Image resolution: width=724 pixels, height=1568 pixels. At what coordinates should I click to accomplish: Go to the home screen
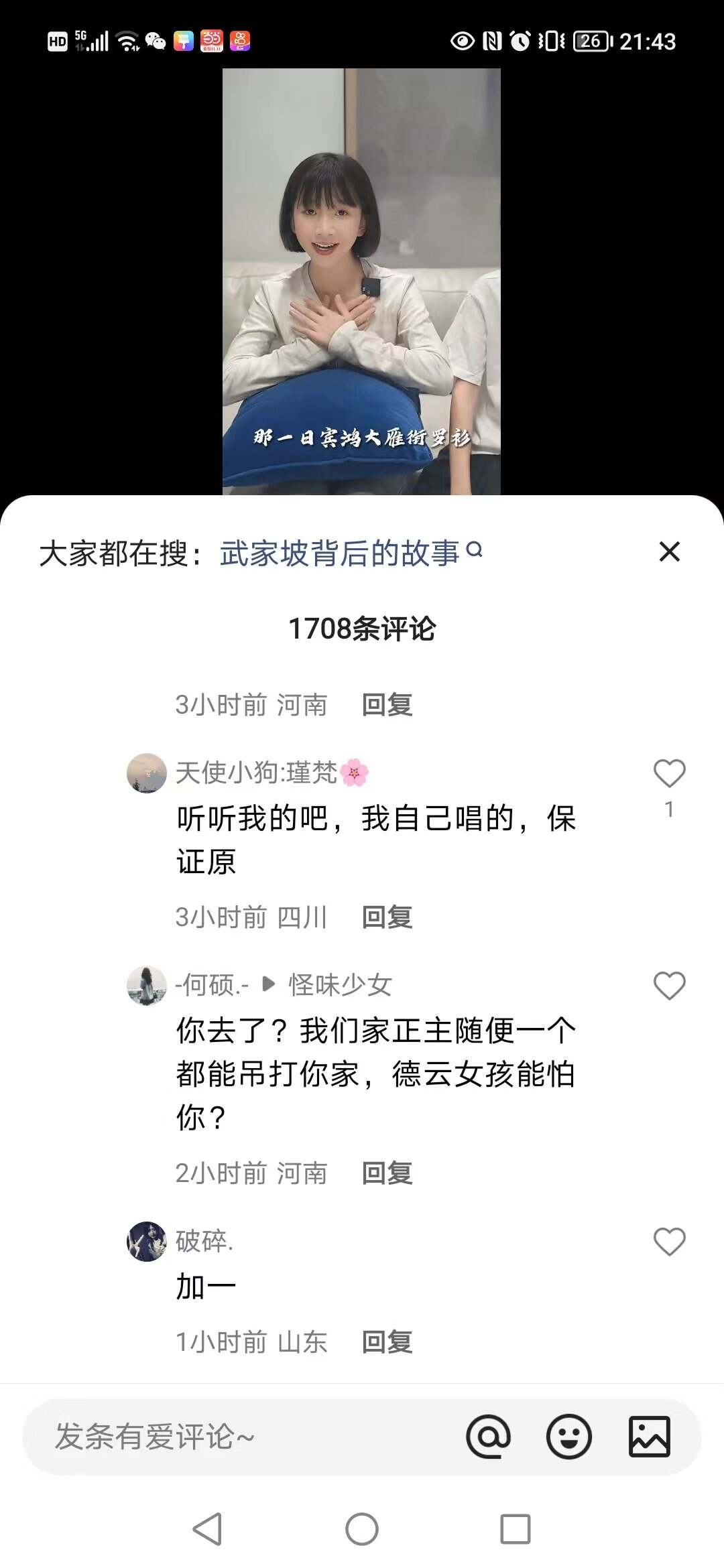tap(362, 1529)
